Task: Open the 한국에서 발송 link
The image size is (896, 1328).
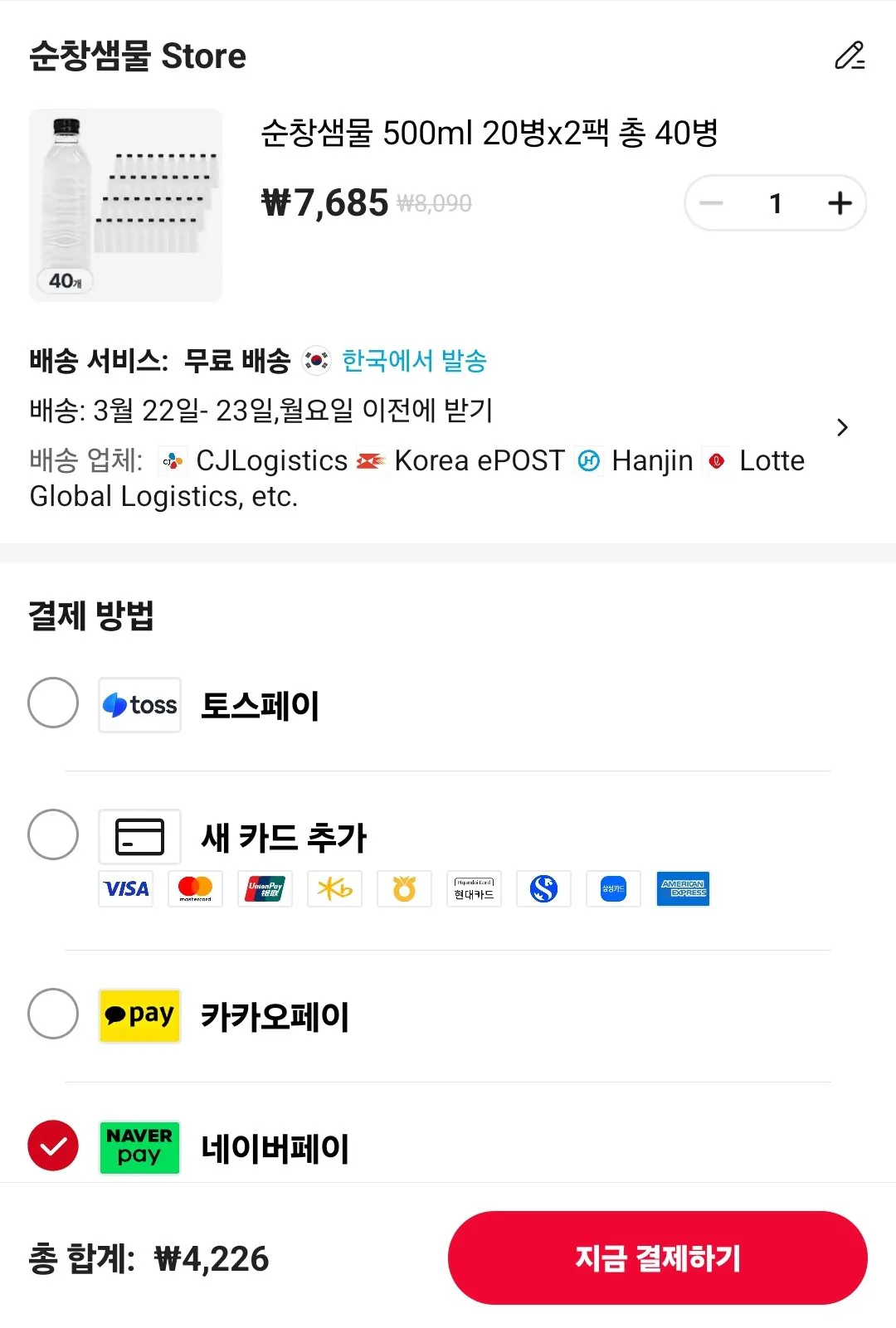Action: 413,361
